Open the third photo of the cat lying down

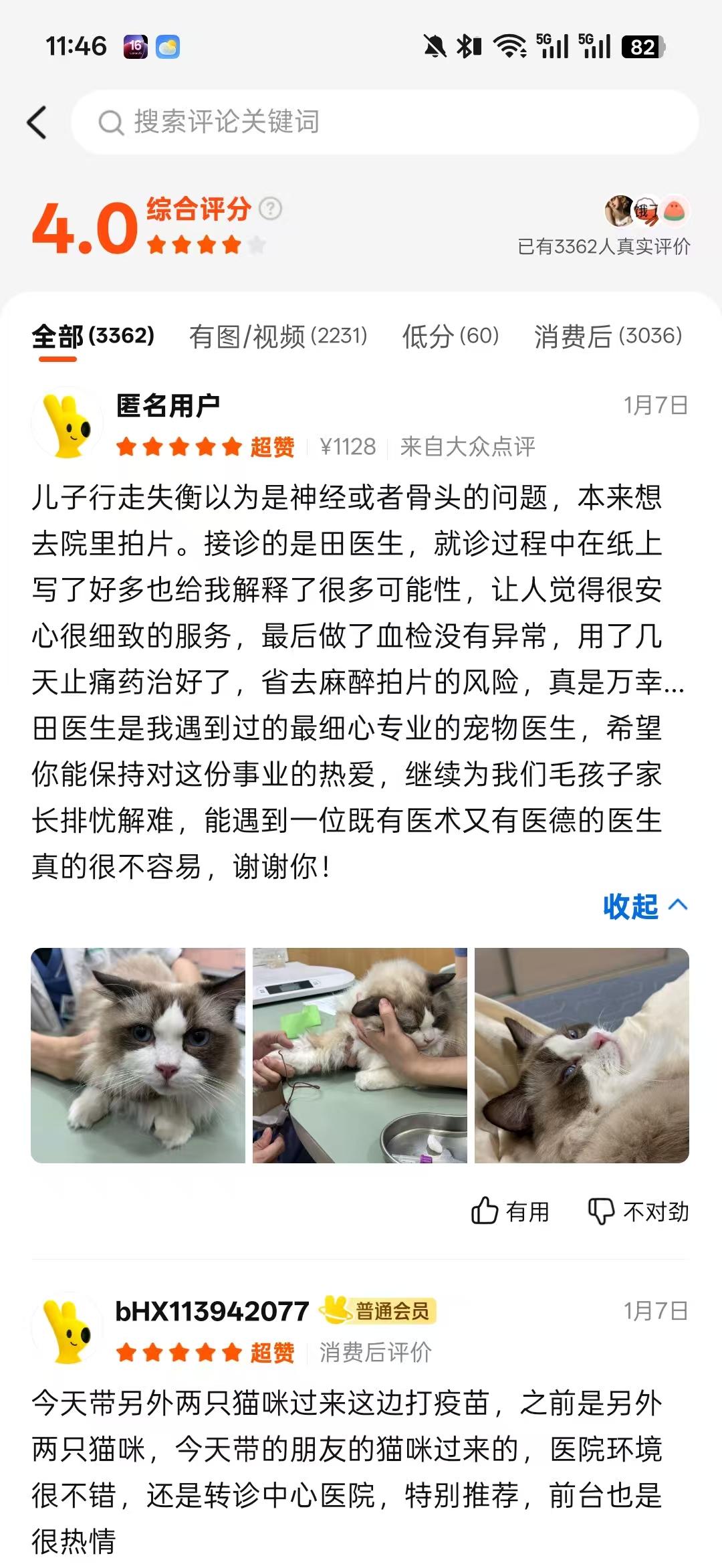click(582, 1055)
